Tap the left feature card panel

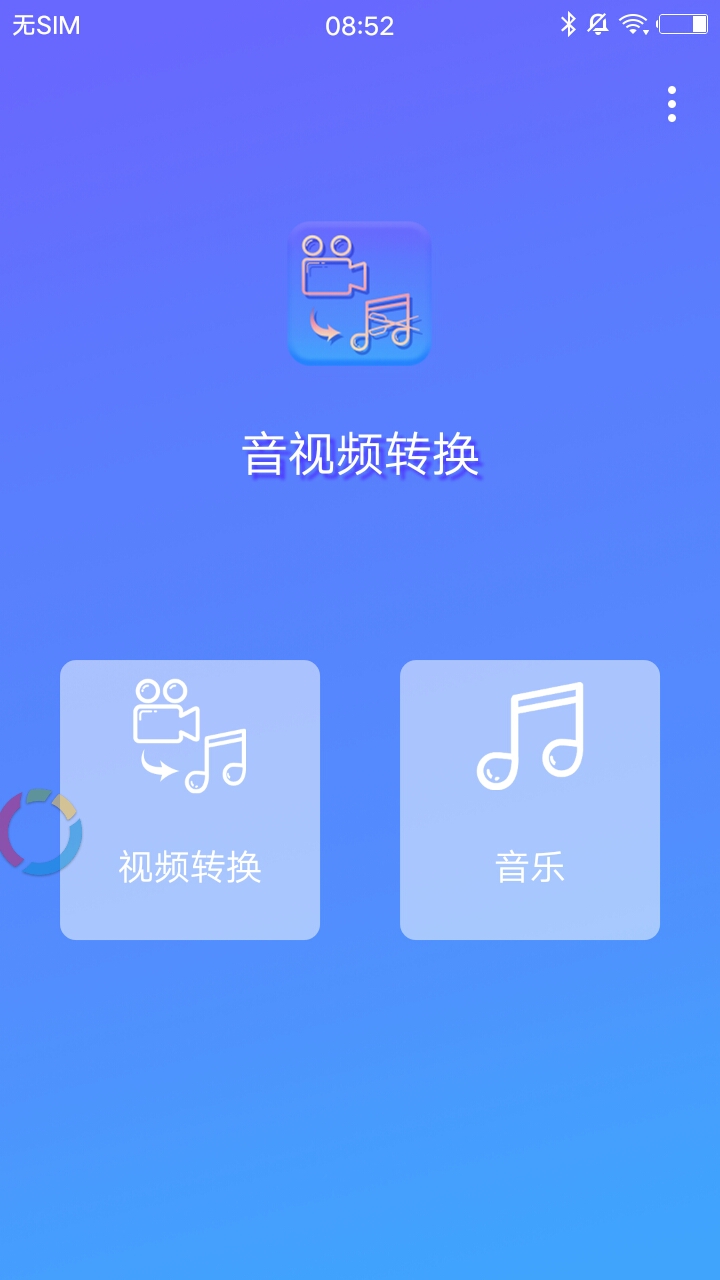point(189,799)
